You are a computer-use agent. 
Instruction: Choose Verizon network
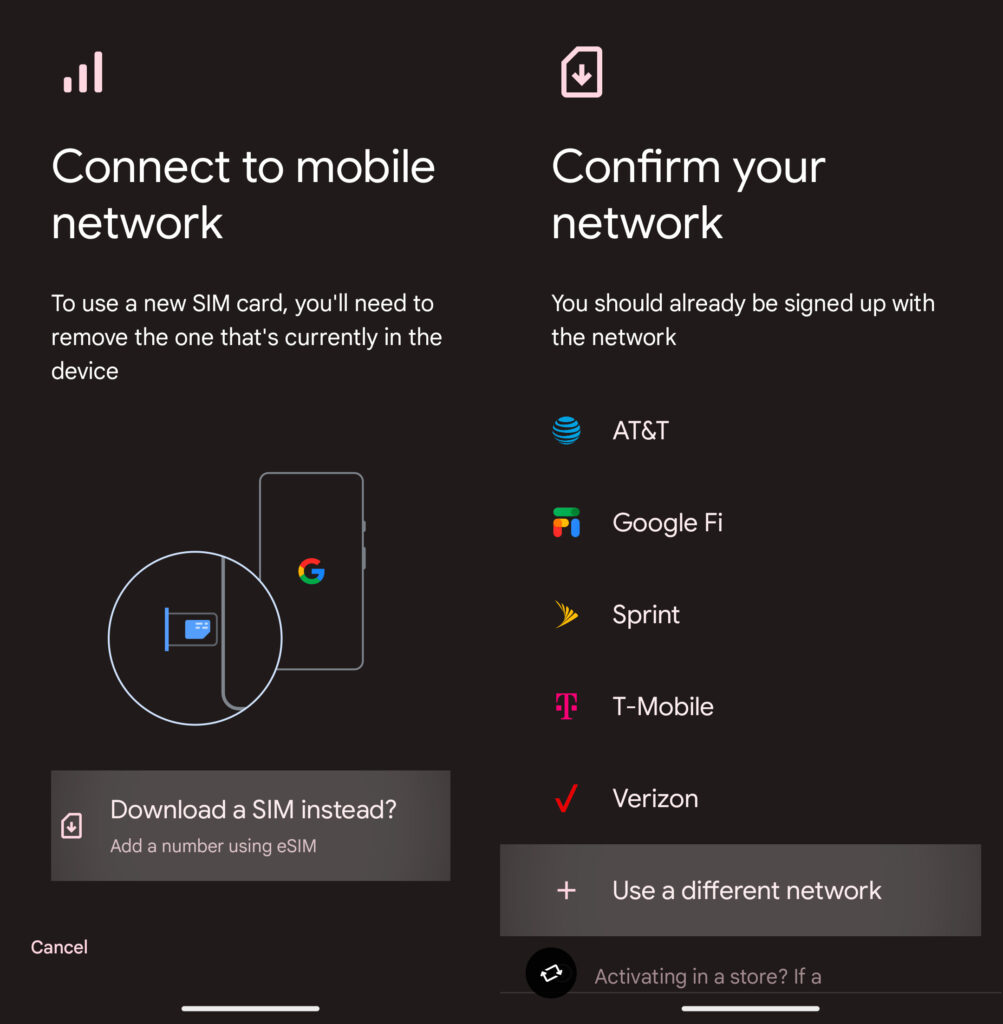pos(655,799)
